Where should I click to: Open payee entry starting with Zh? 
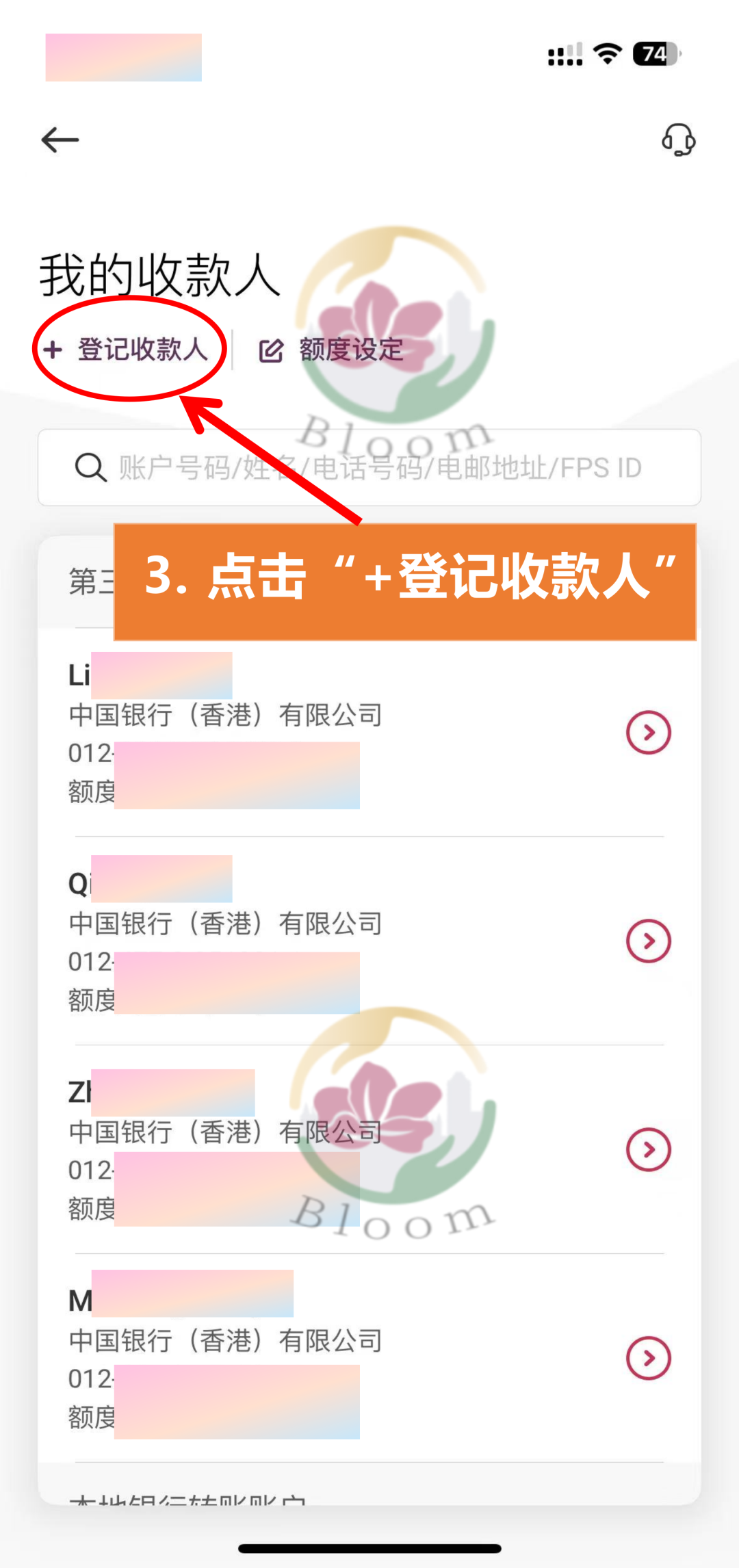point(647,1150)
